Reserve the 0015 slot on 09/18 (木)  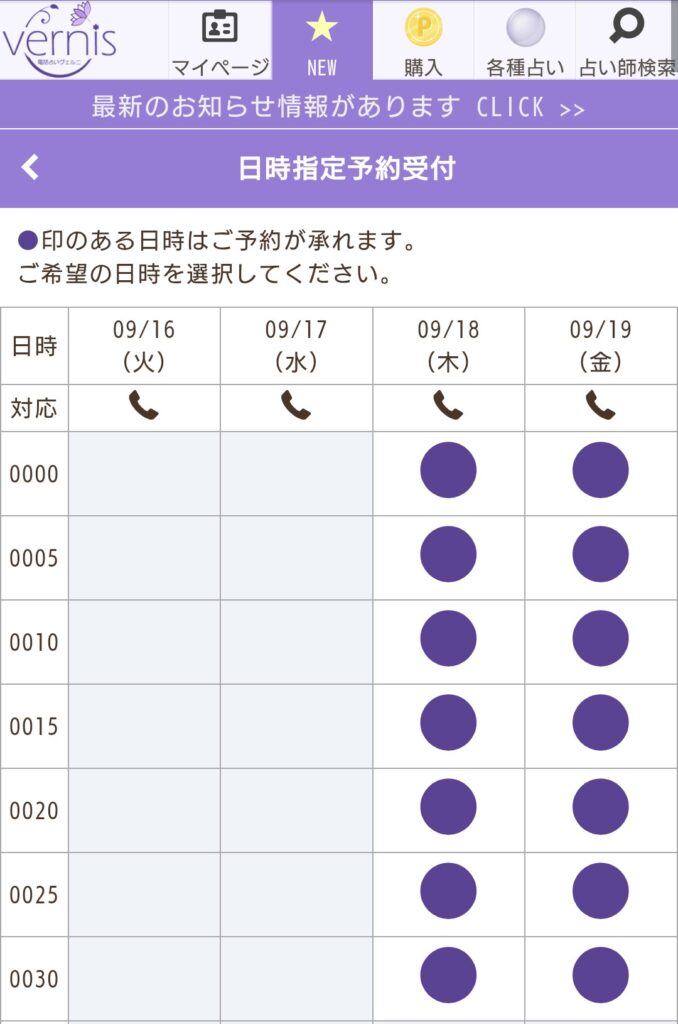(448, 723)
